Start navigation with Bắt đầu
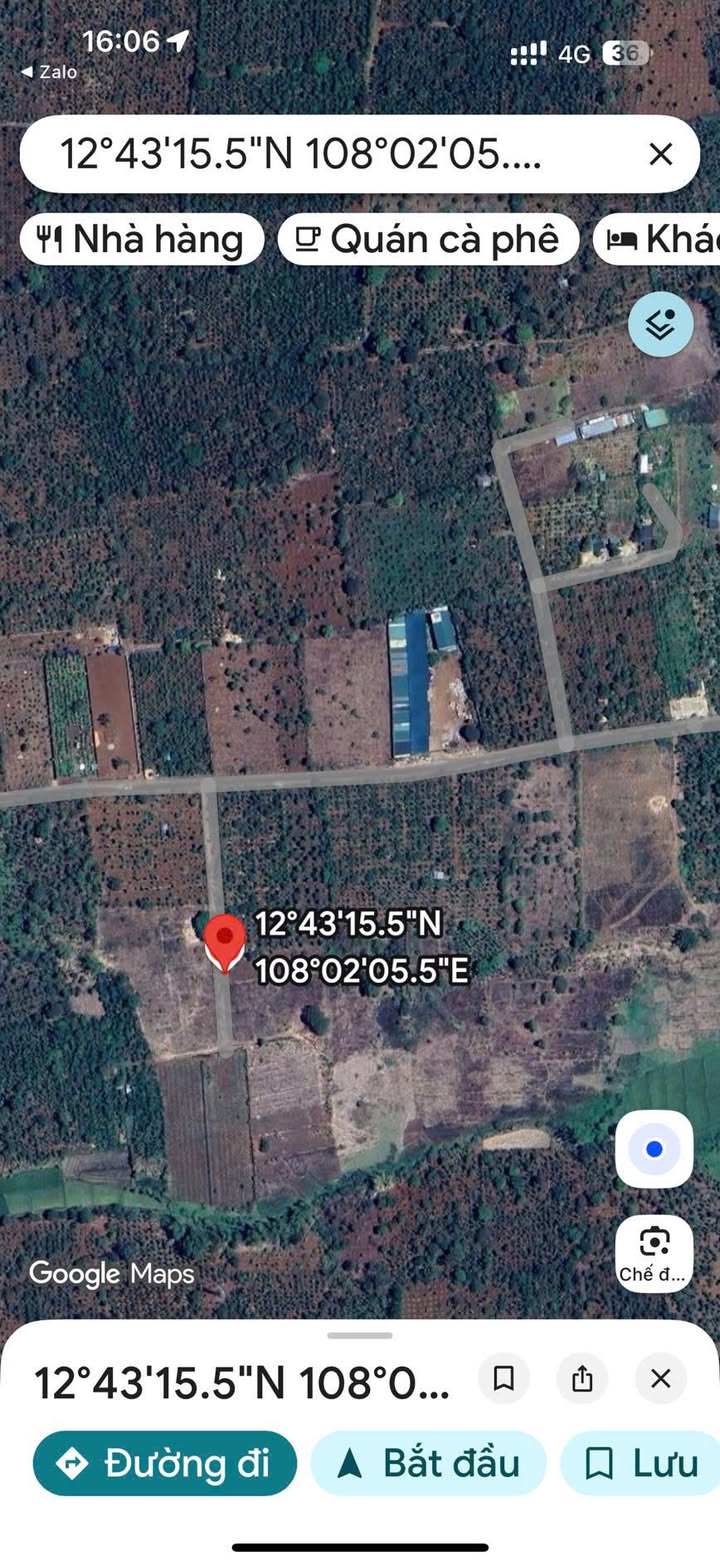Image resolution: width=720 pixels, height=1565 pixels. (428, 1463)
